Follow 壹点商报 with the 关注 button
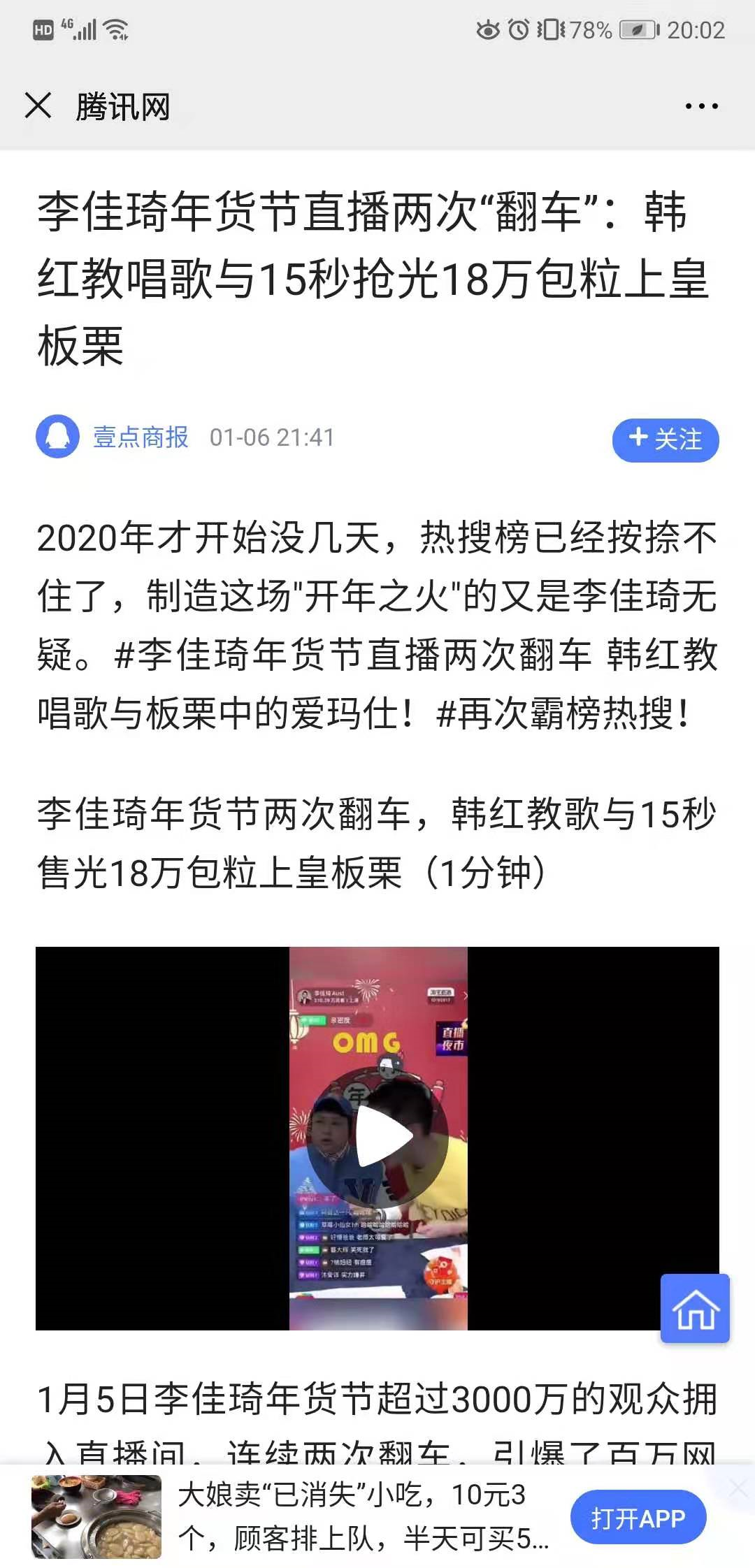 pos(665,440)
